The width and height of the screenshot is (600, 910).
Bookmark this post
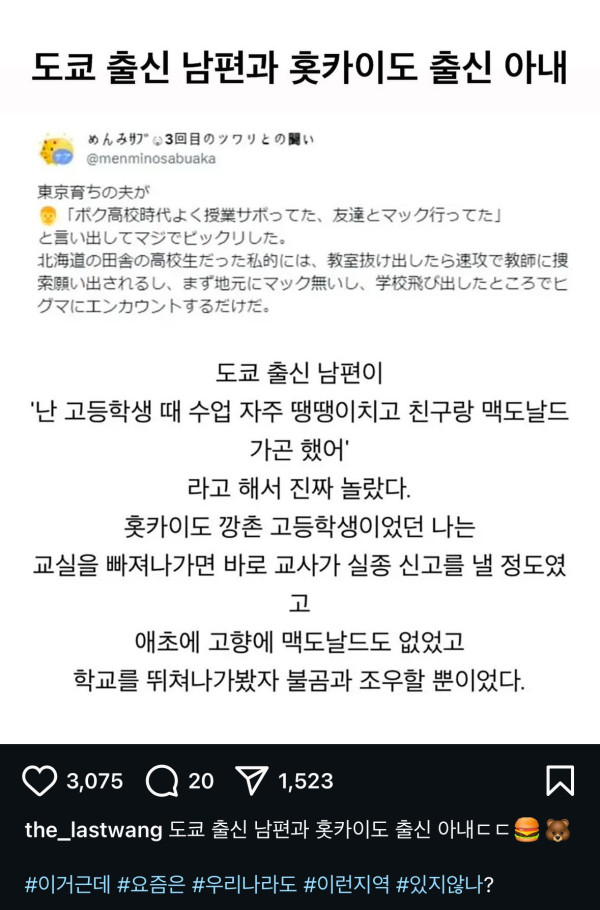tap(560, 781)
